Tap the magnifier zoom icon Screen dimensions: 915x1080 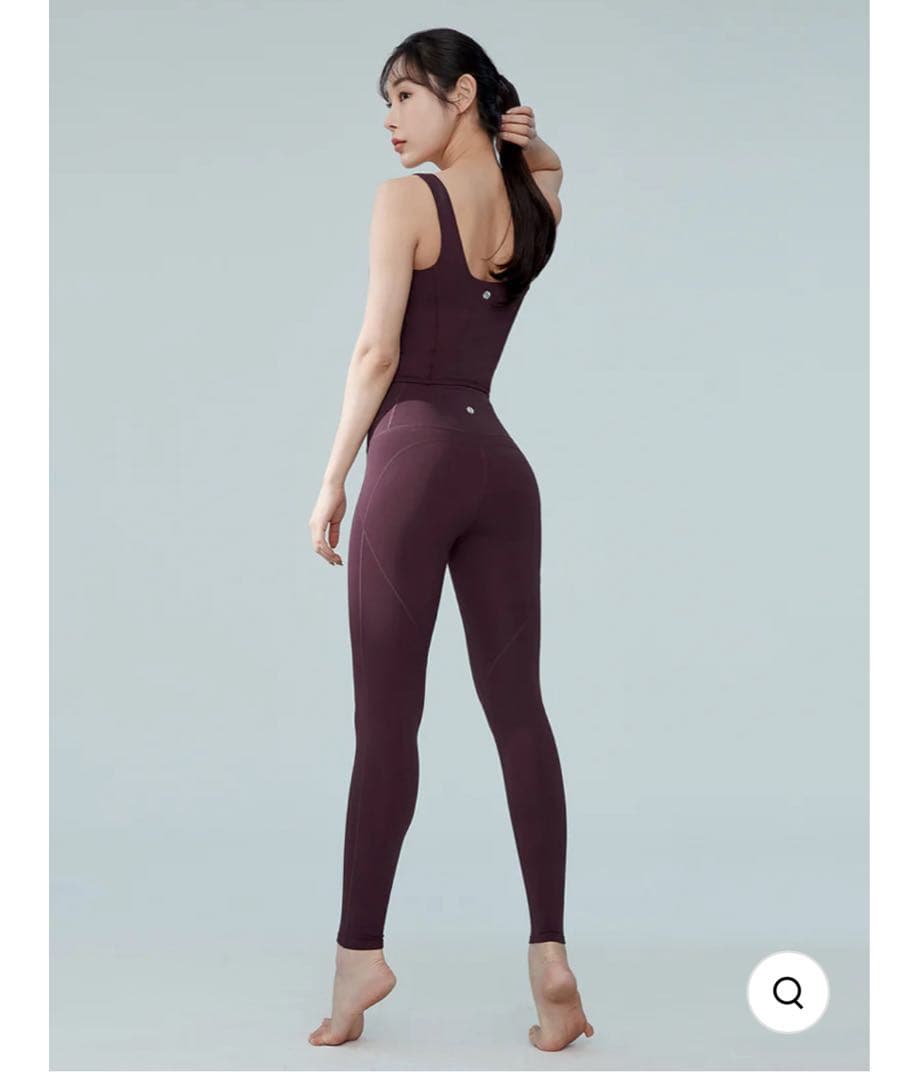tap(788, 992)
